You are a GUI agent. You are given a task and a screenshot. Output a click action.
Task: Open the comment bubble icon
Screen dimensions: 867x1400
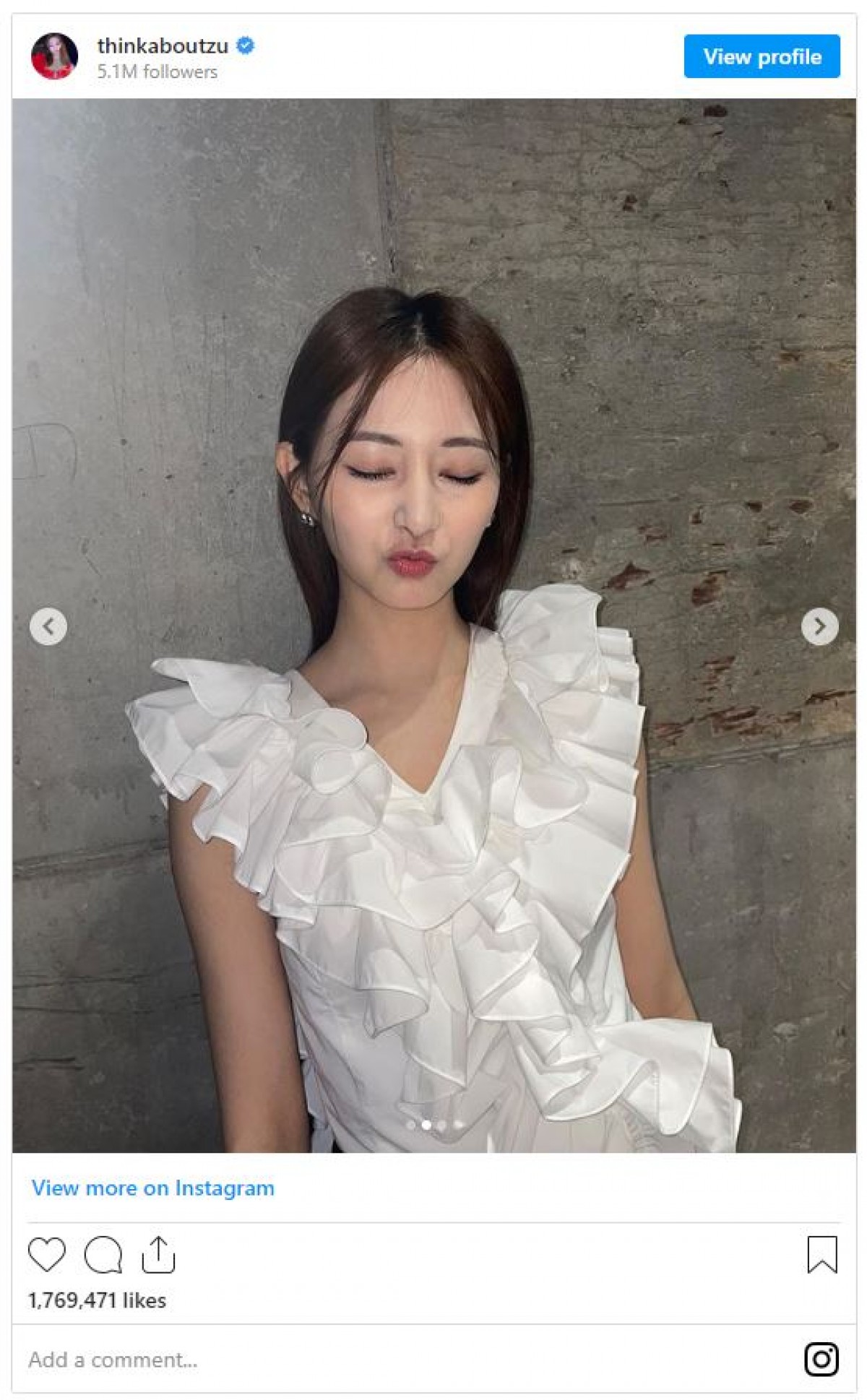coord(103,1254)
